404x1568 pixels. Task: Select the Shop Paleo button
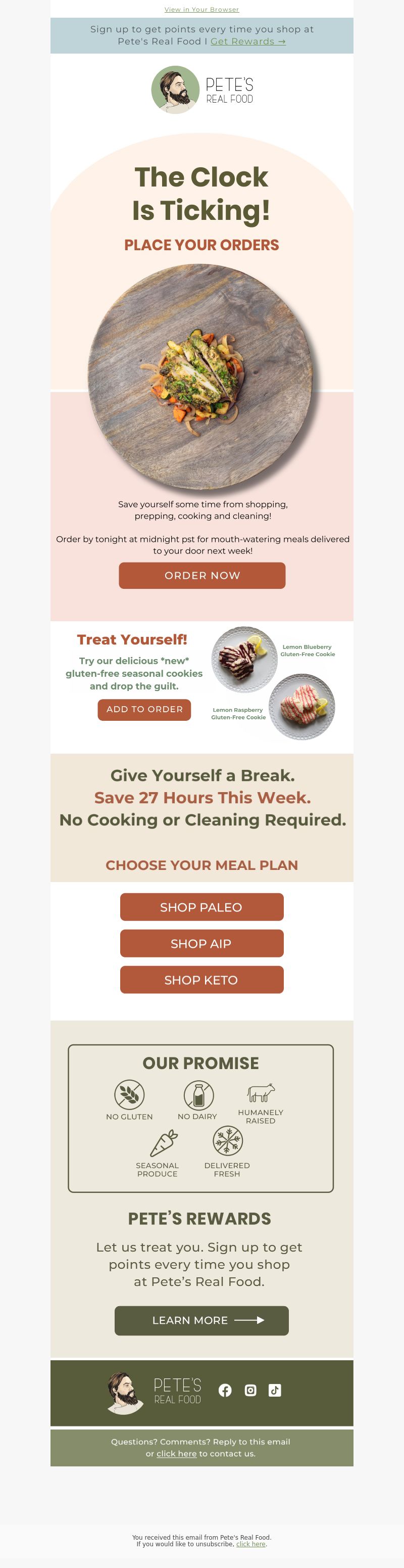pyautogui.click(x=201, y=907)
